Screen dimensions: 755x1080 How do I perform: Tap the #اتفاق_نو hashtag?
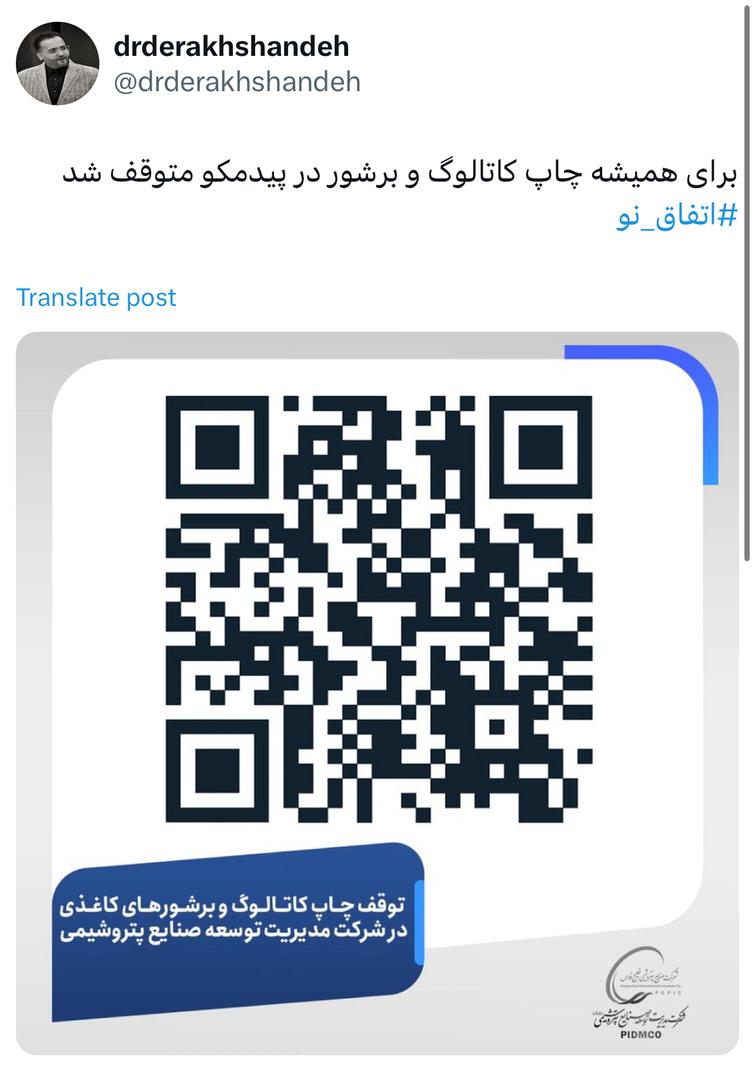pyautogui.click(x=677, y=218)
